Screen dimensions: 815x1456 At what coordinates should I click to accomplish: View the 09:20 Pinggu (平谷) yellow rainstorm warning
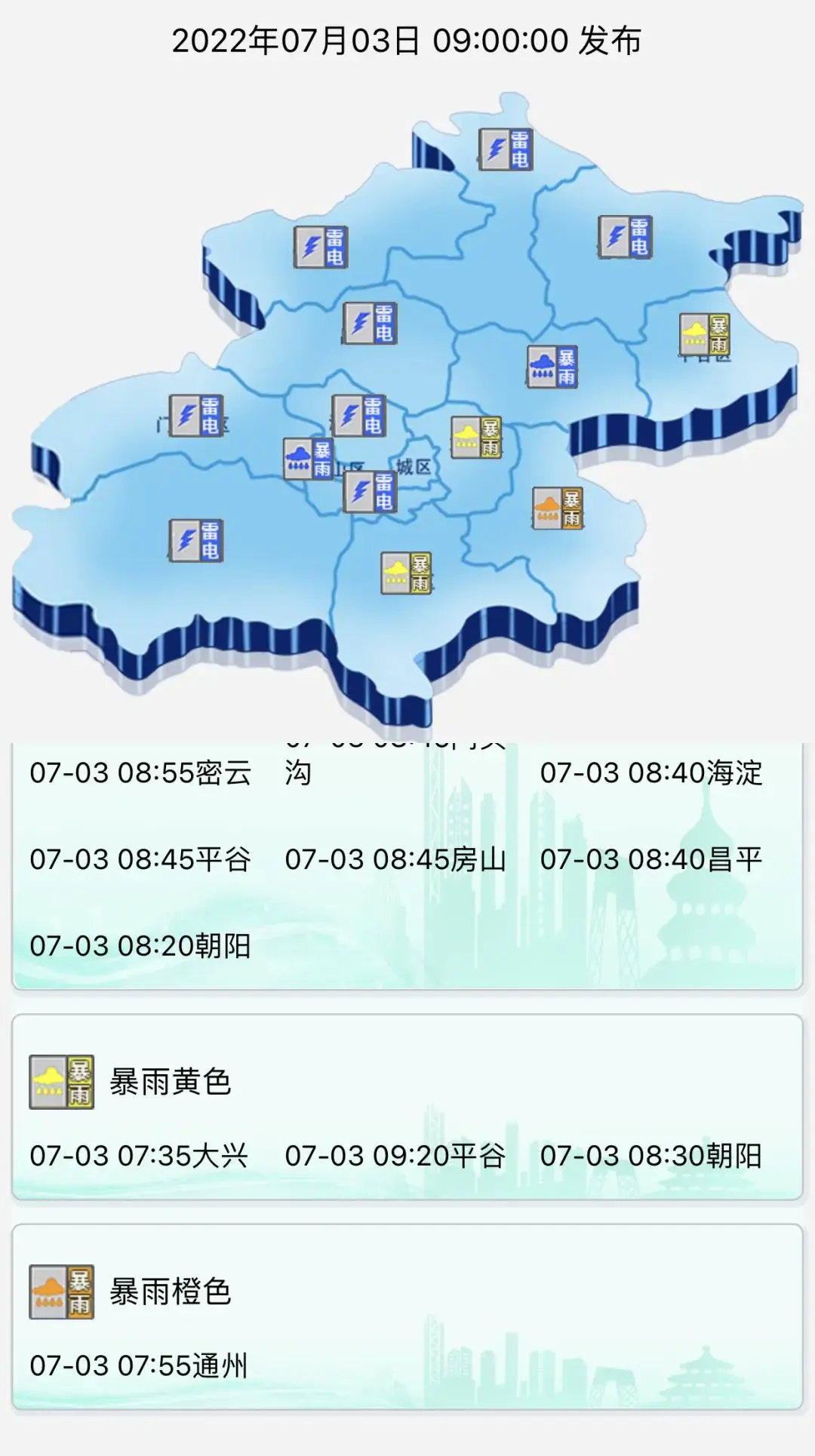(x=395, y=1156)
